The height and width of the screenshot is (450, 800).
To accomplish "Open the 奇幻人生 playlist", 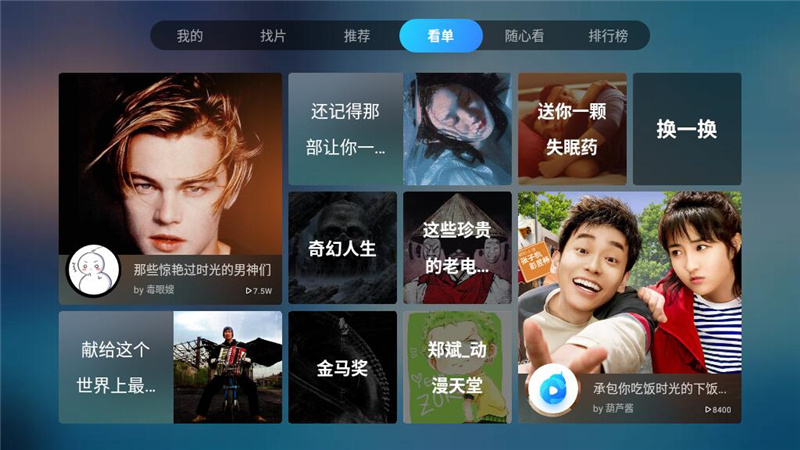I will click(x=342, y=248).
